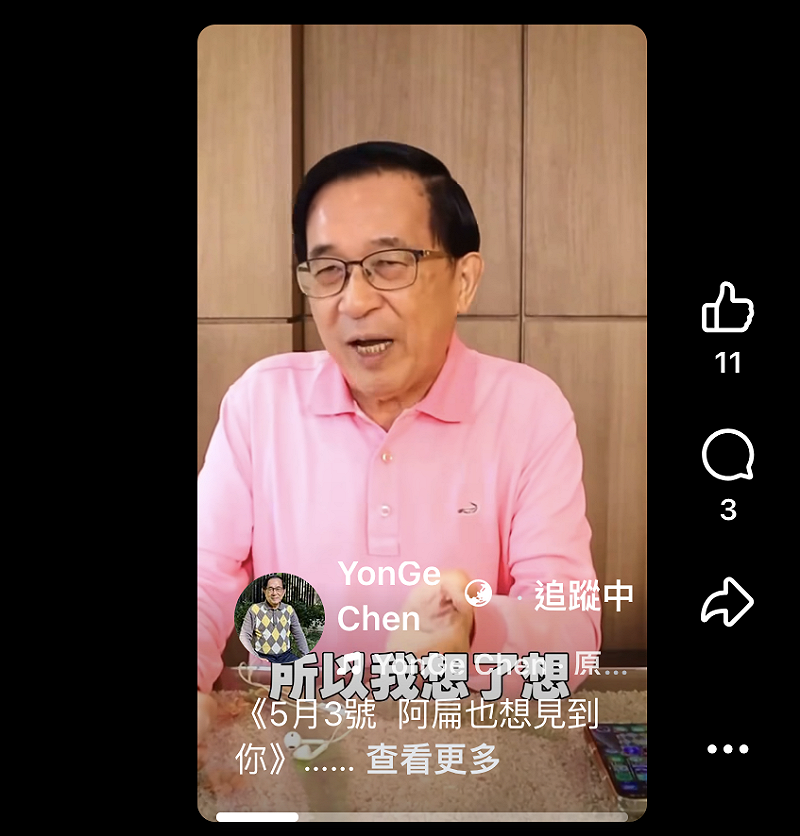This screenshot has height=836, width=800.
Task: Open the original audio by YonGe Chen
Action: point(490,666)
